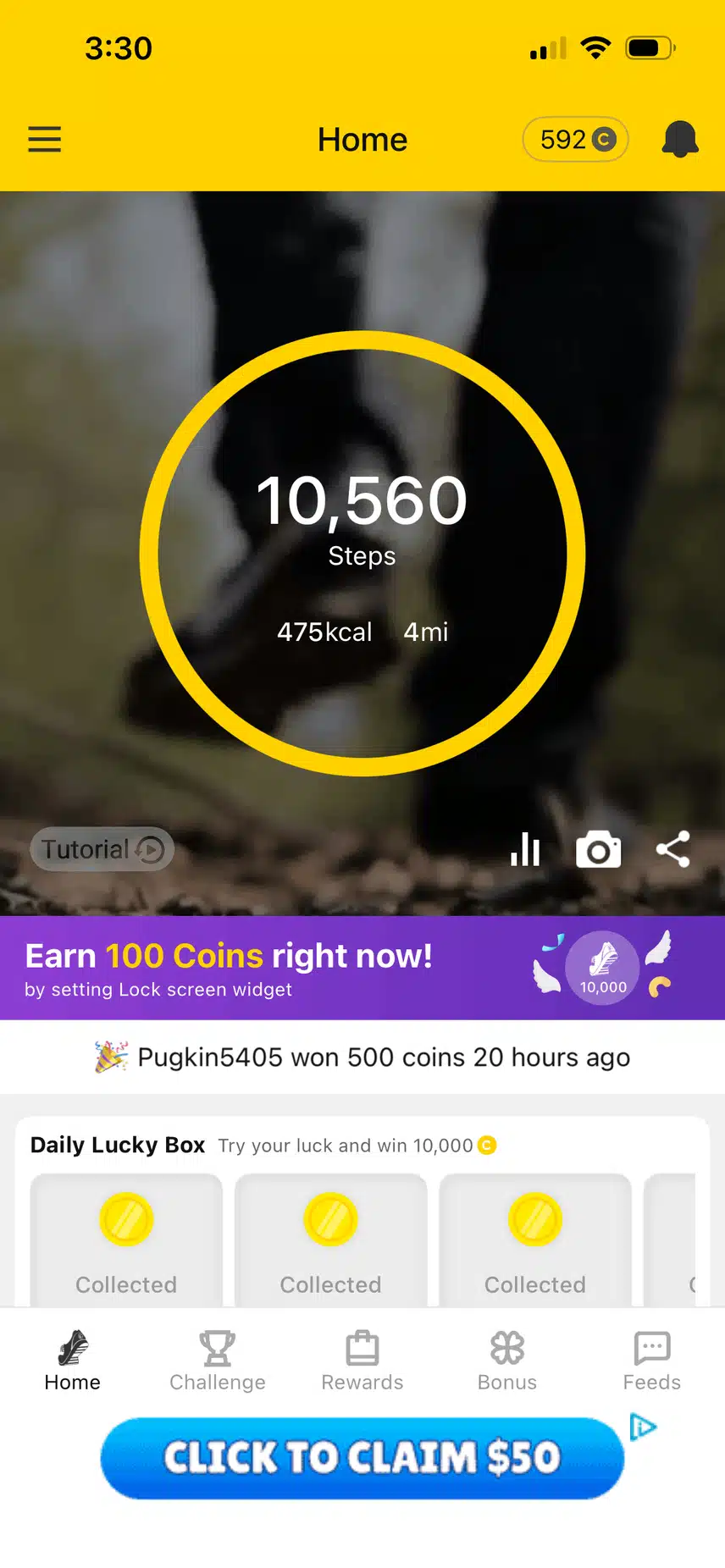Open the camera to snap a photo
This screenshot has height=1568, width=725.
[x=599, y=850]
